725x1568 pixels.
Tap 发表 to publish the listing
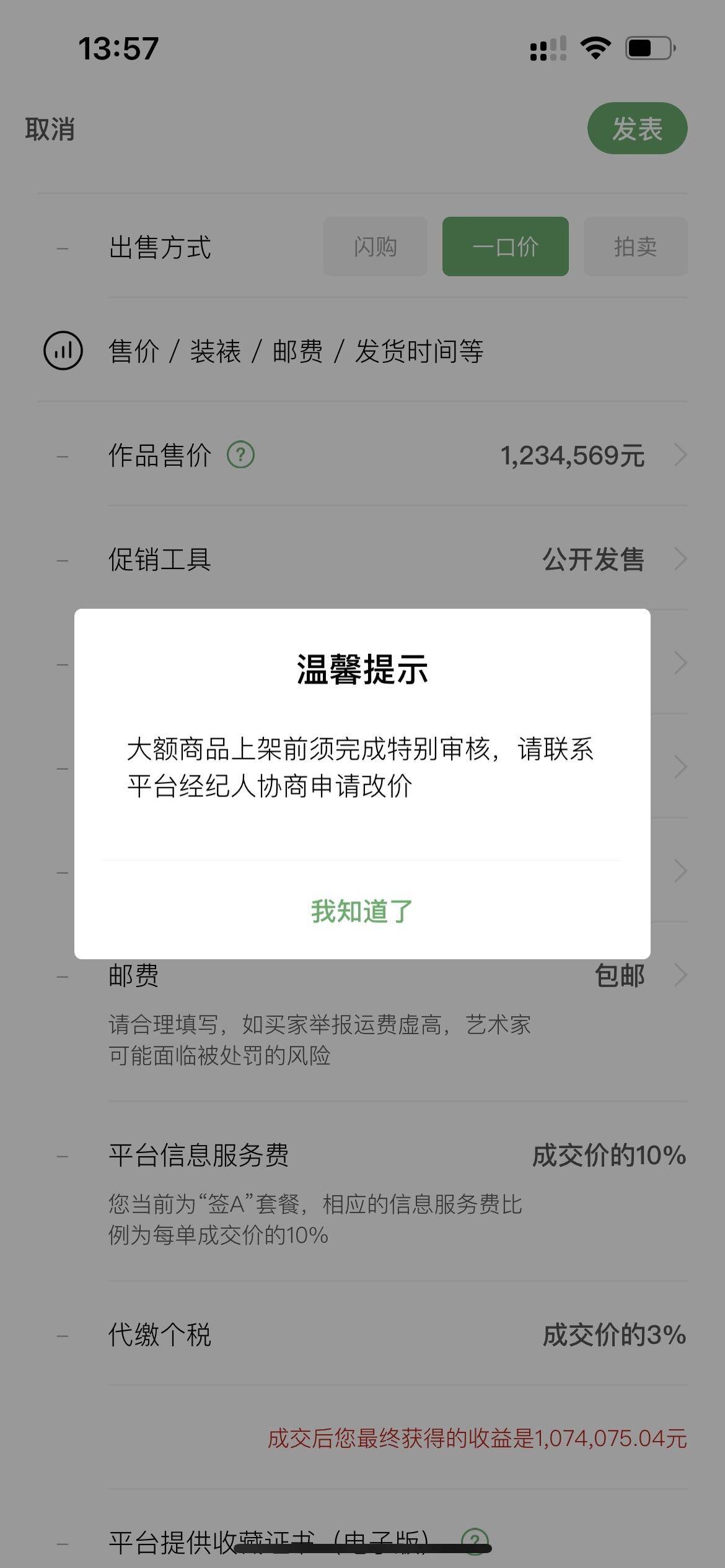637,129
